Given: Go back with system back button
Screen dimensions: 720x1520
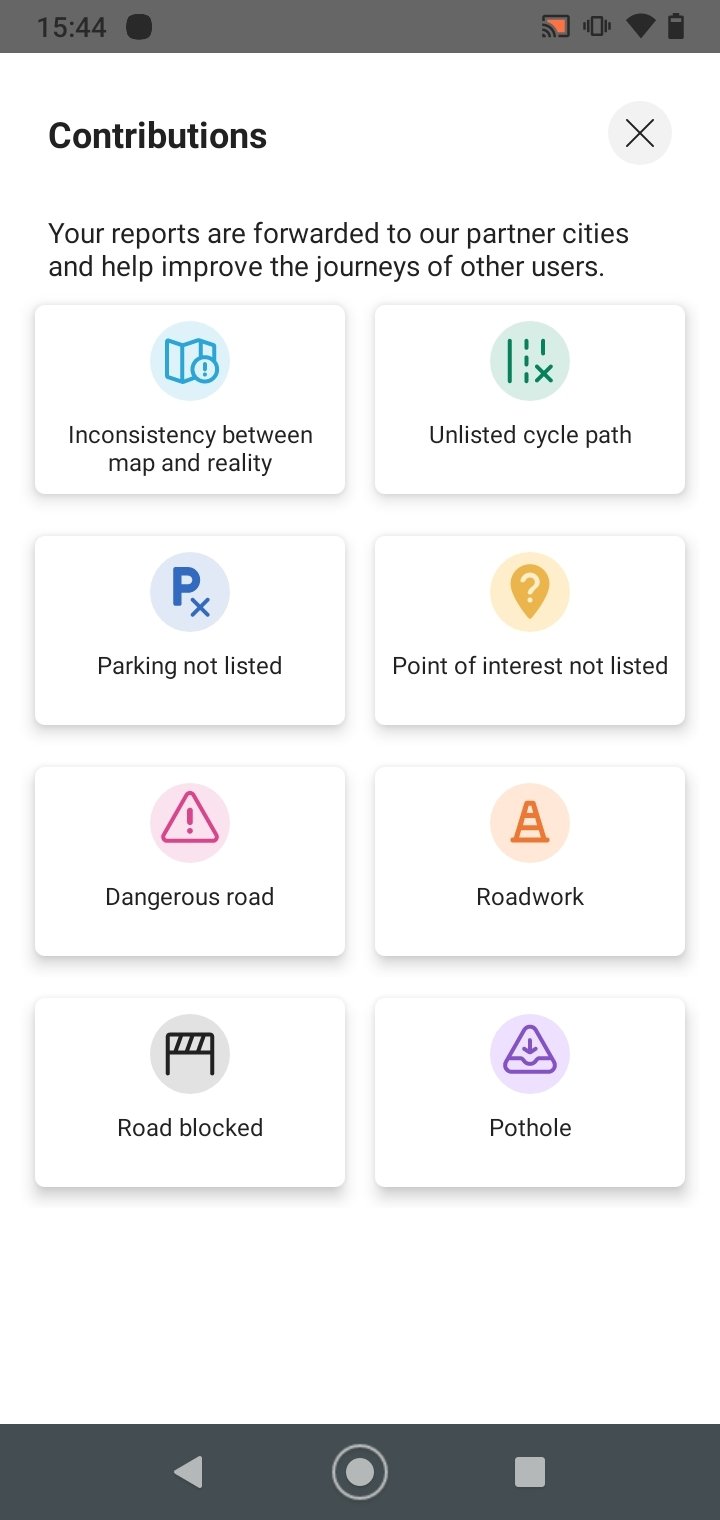Looking at the screenshot, I should pos(188,1472).
